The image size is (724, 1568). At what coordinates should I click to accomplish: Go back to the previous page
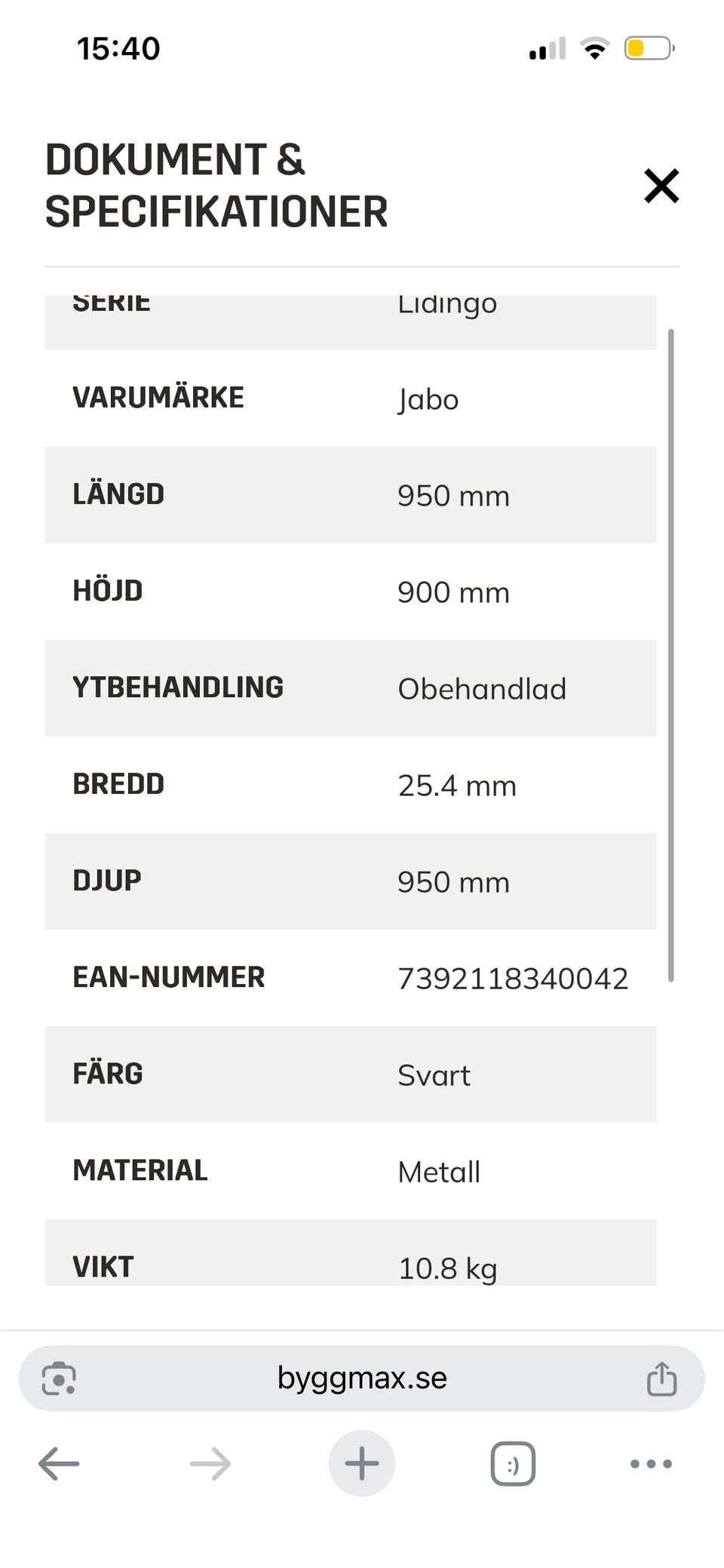pos(59,1464)
